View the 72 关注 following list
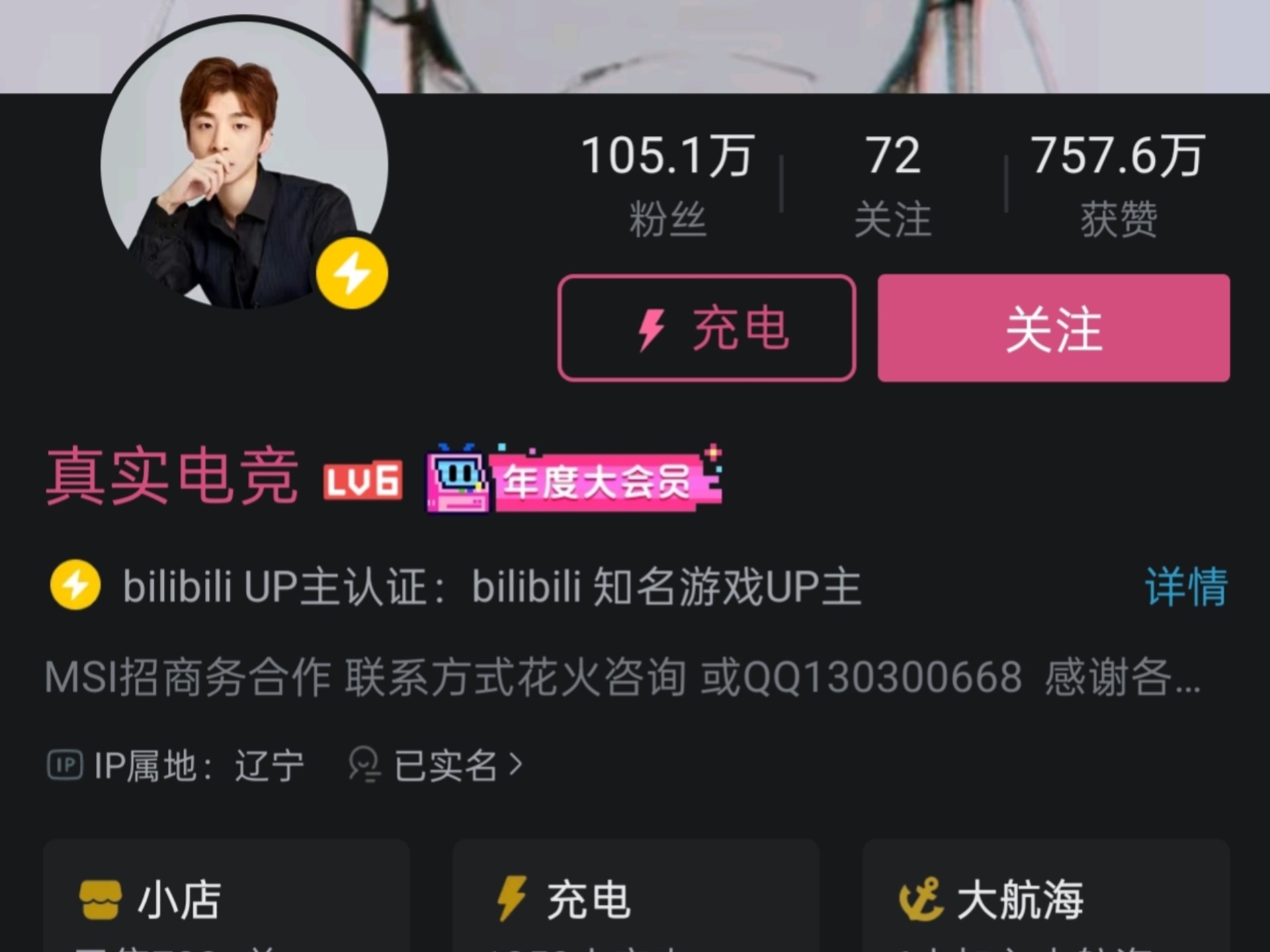1270x952 pixels. click(893, 184)
